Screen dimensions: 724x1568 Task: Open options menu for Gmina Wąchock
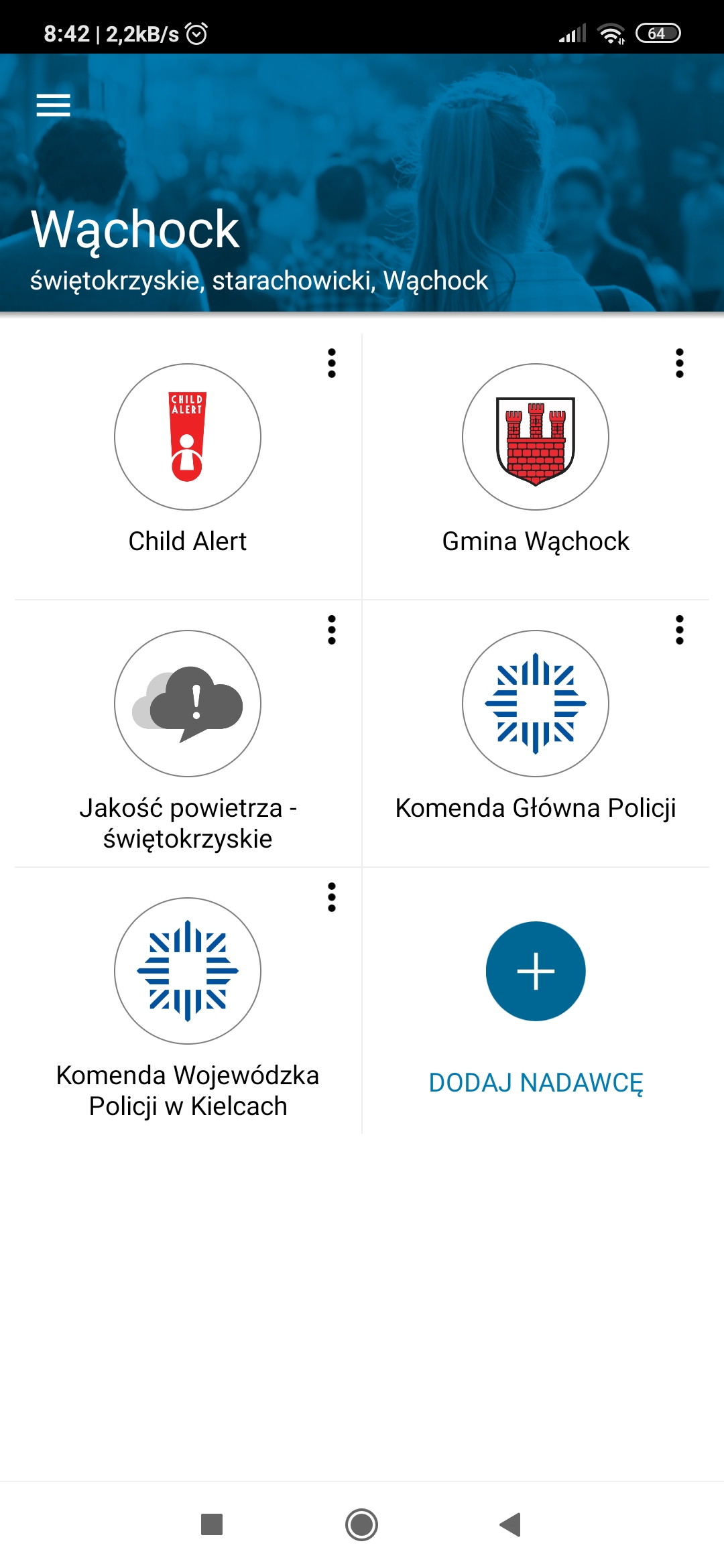pyautogui.click(x=679, y=363)
